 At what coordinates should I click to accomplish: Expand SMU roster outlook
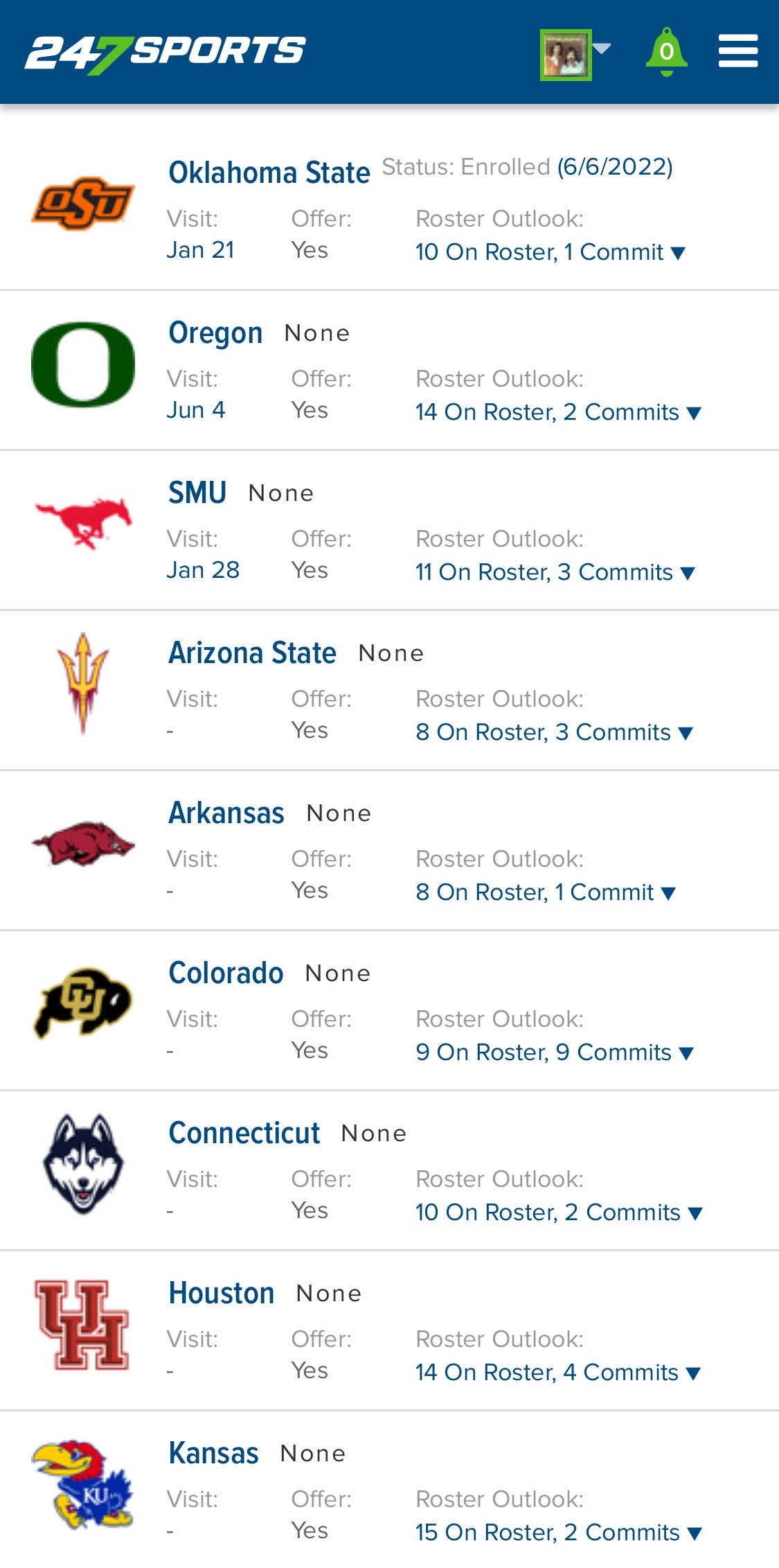click(x=555, y=572)
